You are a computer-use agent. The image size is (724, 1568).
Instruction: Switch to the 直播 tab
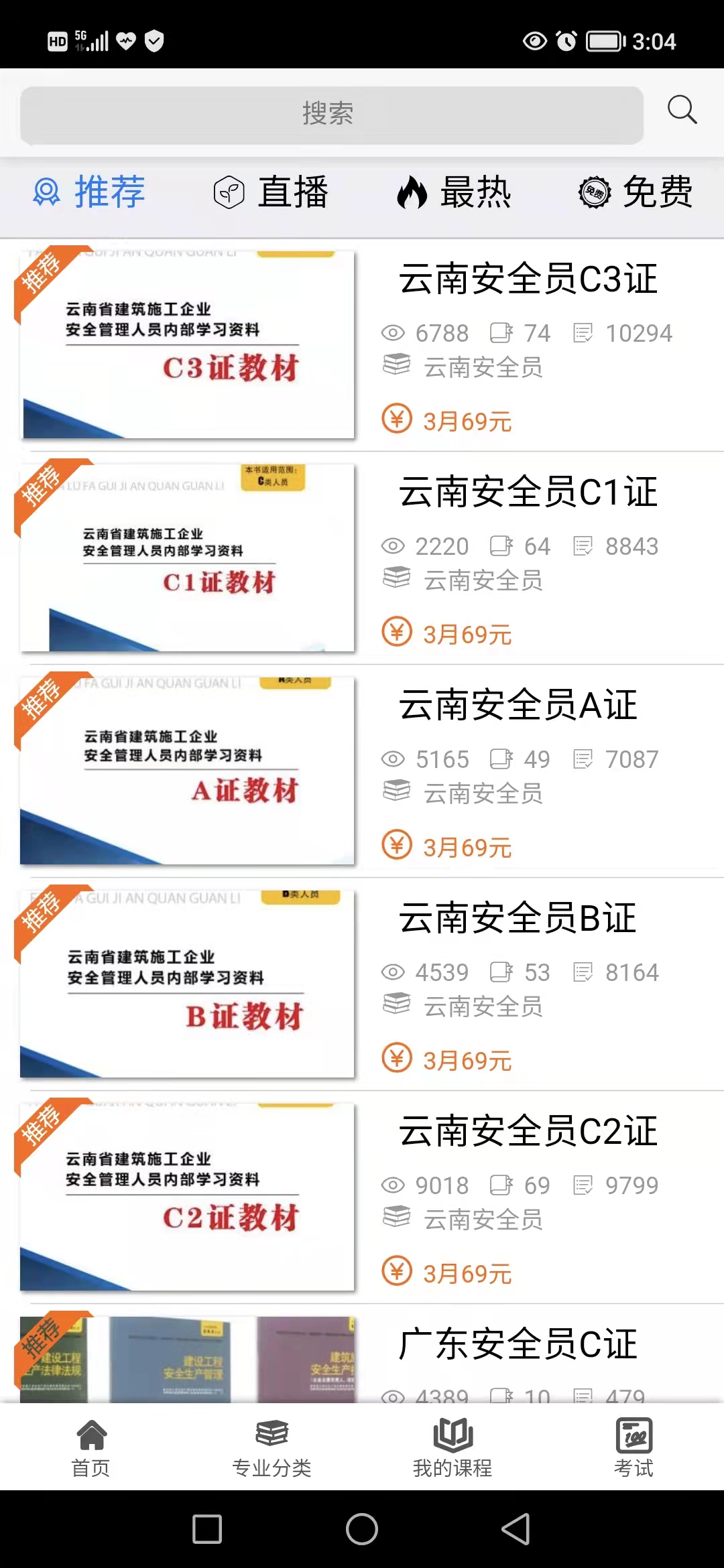(271, 193)
